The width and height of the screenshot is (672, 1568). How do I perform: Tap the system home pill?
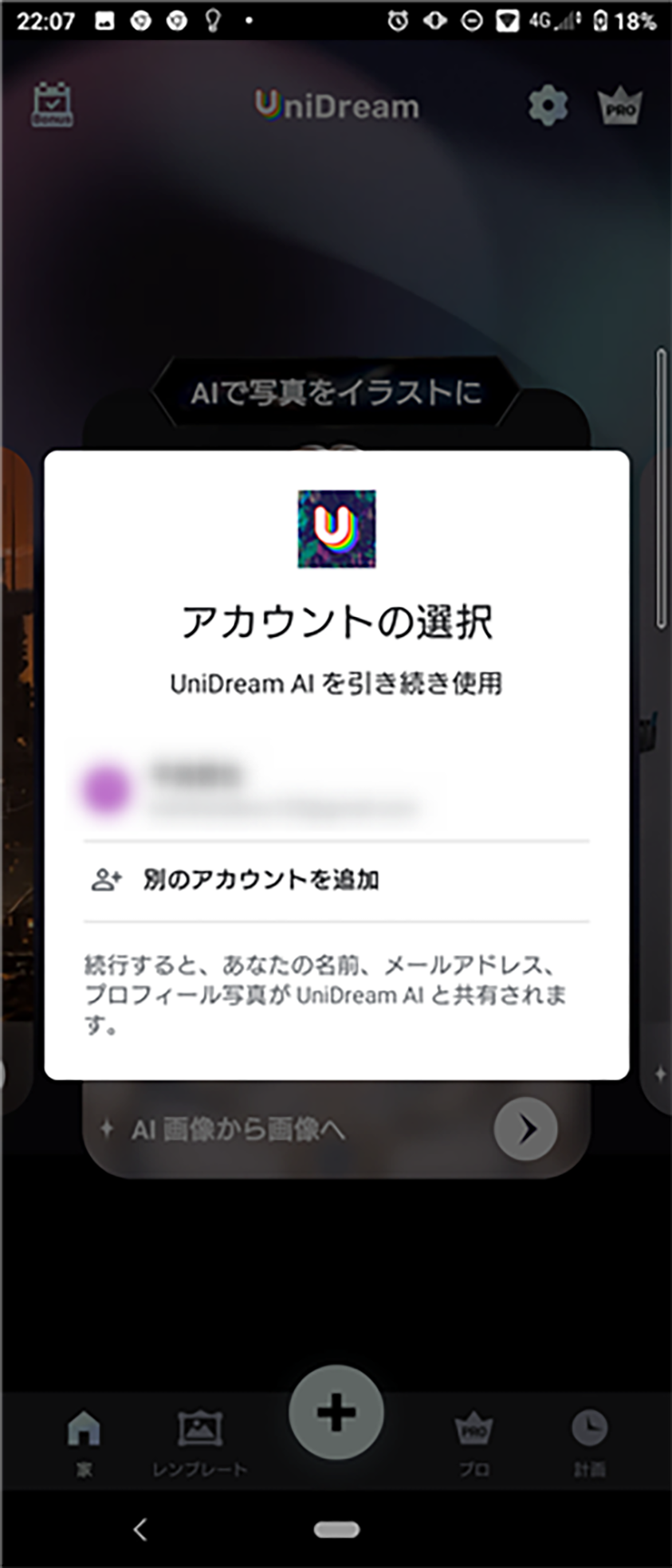pyautogui.click(x=336, y=1529)
